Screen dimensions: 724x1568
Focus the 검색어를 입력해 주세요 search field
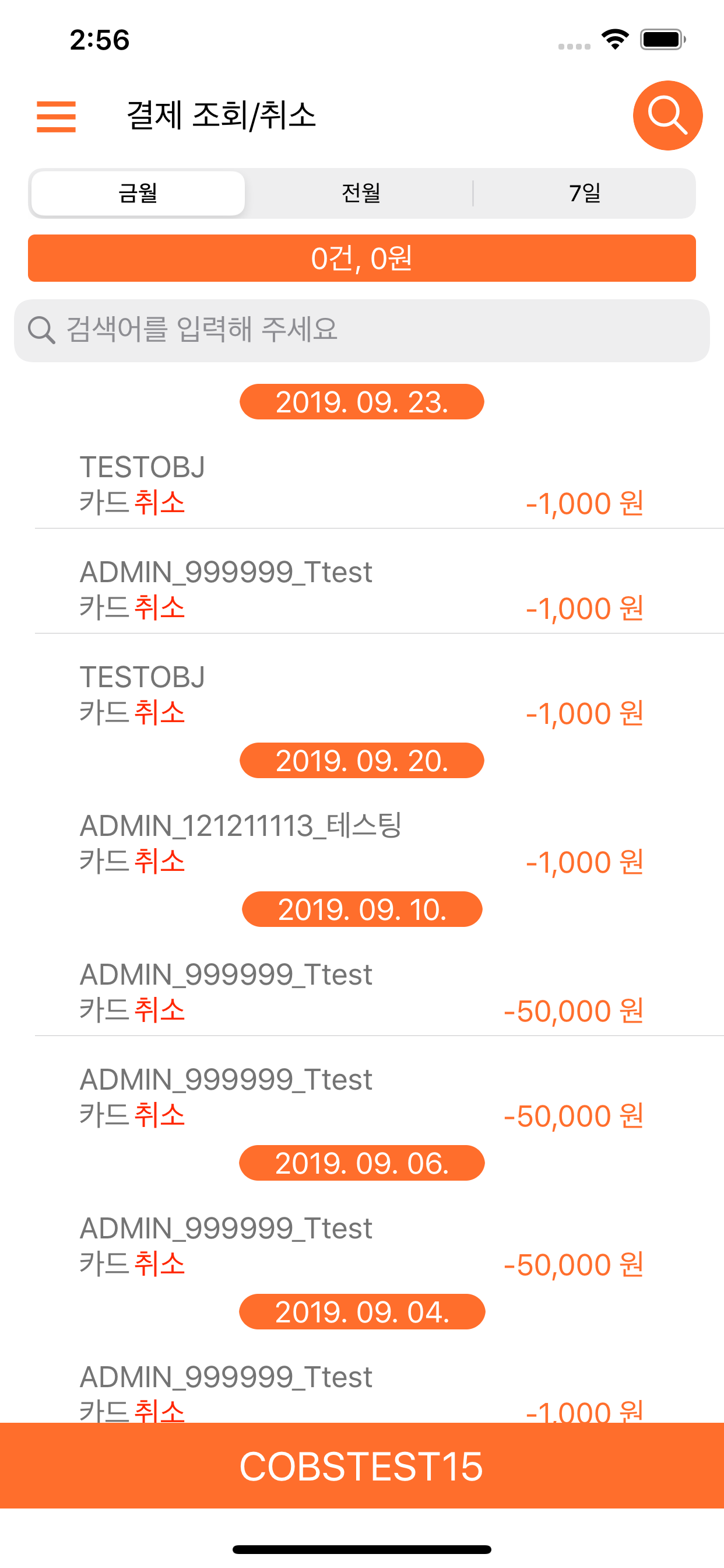[x=362, y=330]
